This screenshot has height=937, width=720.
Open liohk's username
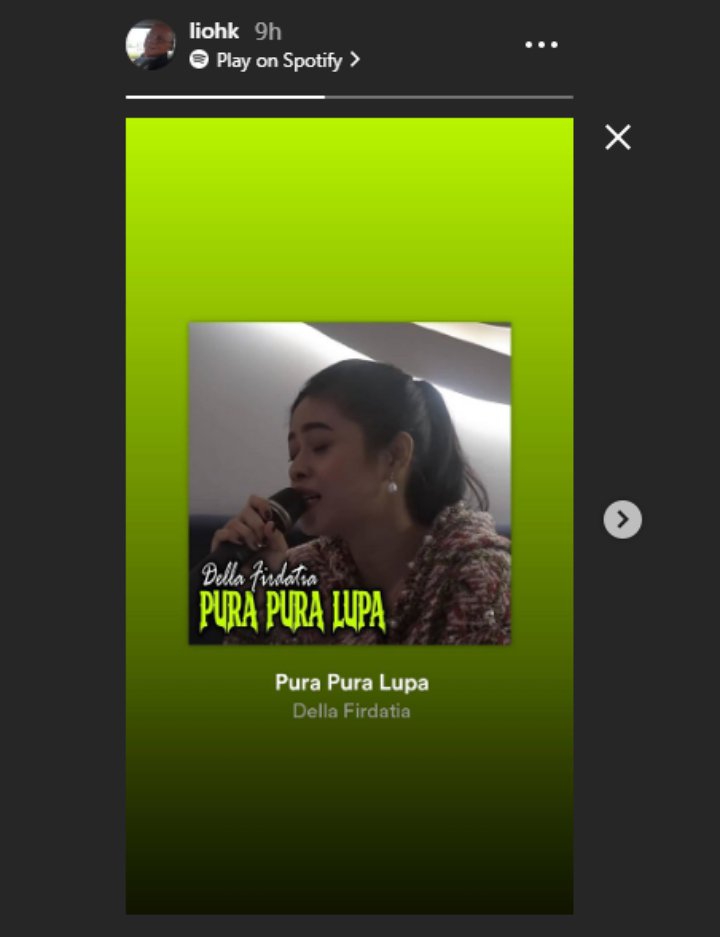pyautogui.click(x=214, y=31)
